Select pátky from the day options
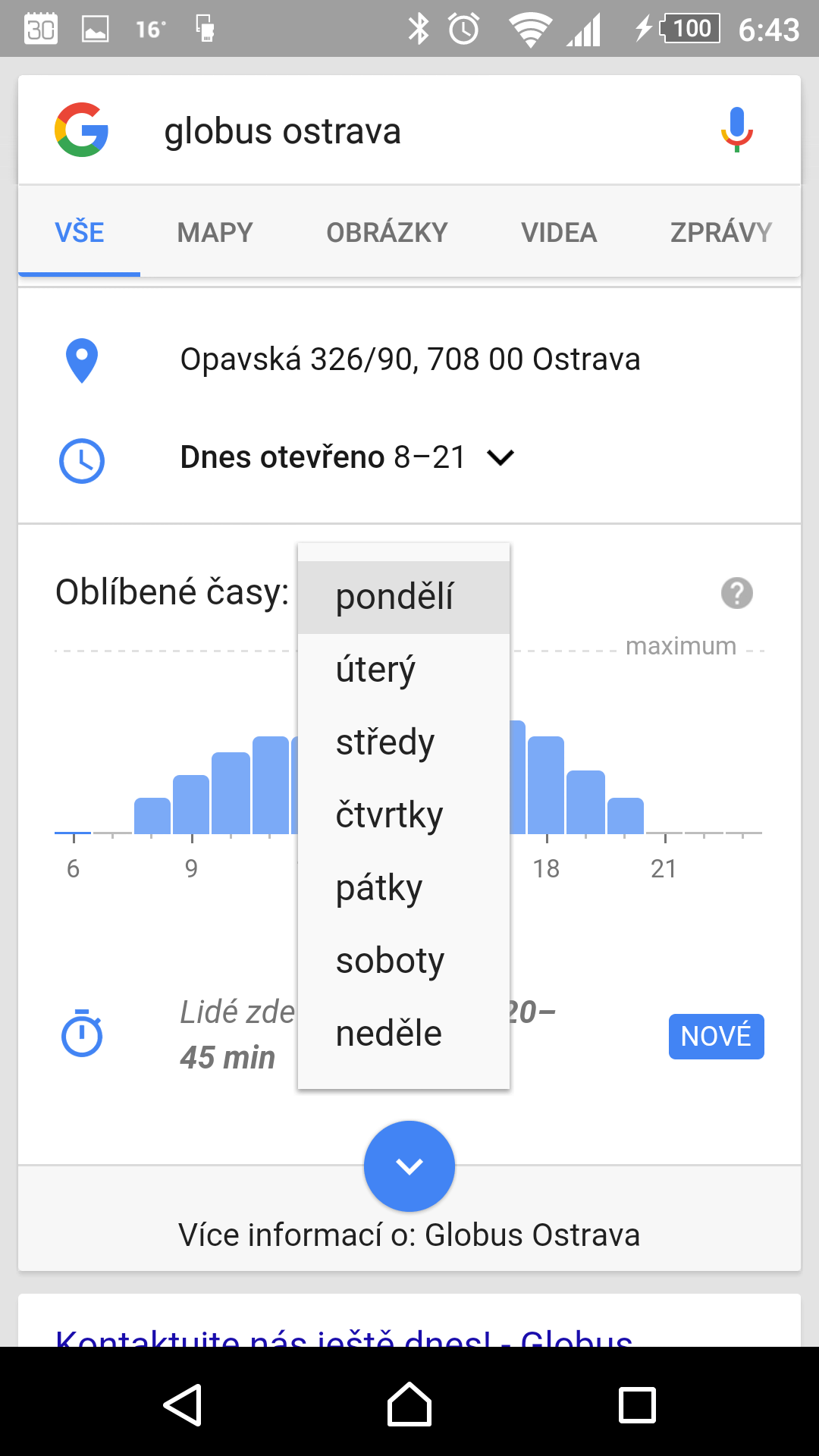The height and width of the screenshot is (1456, 819). (x=403, y=888)
